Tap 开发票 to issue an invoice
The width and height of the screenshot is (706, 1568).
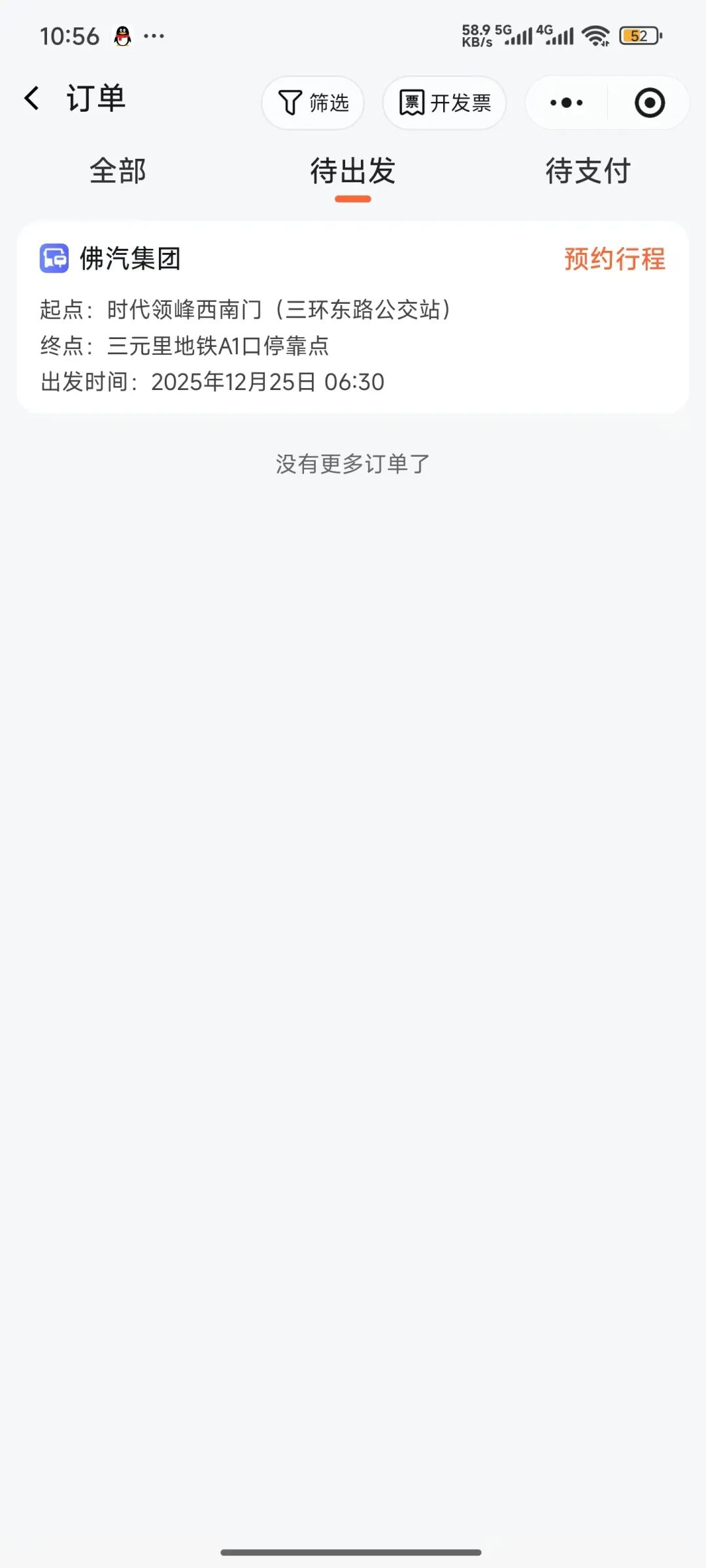click(x=445, y=103)
